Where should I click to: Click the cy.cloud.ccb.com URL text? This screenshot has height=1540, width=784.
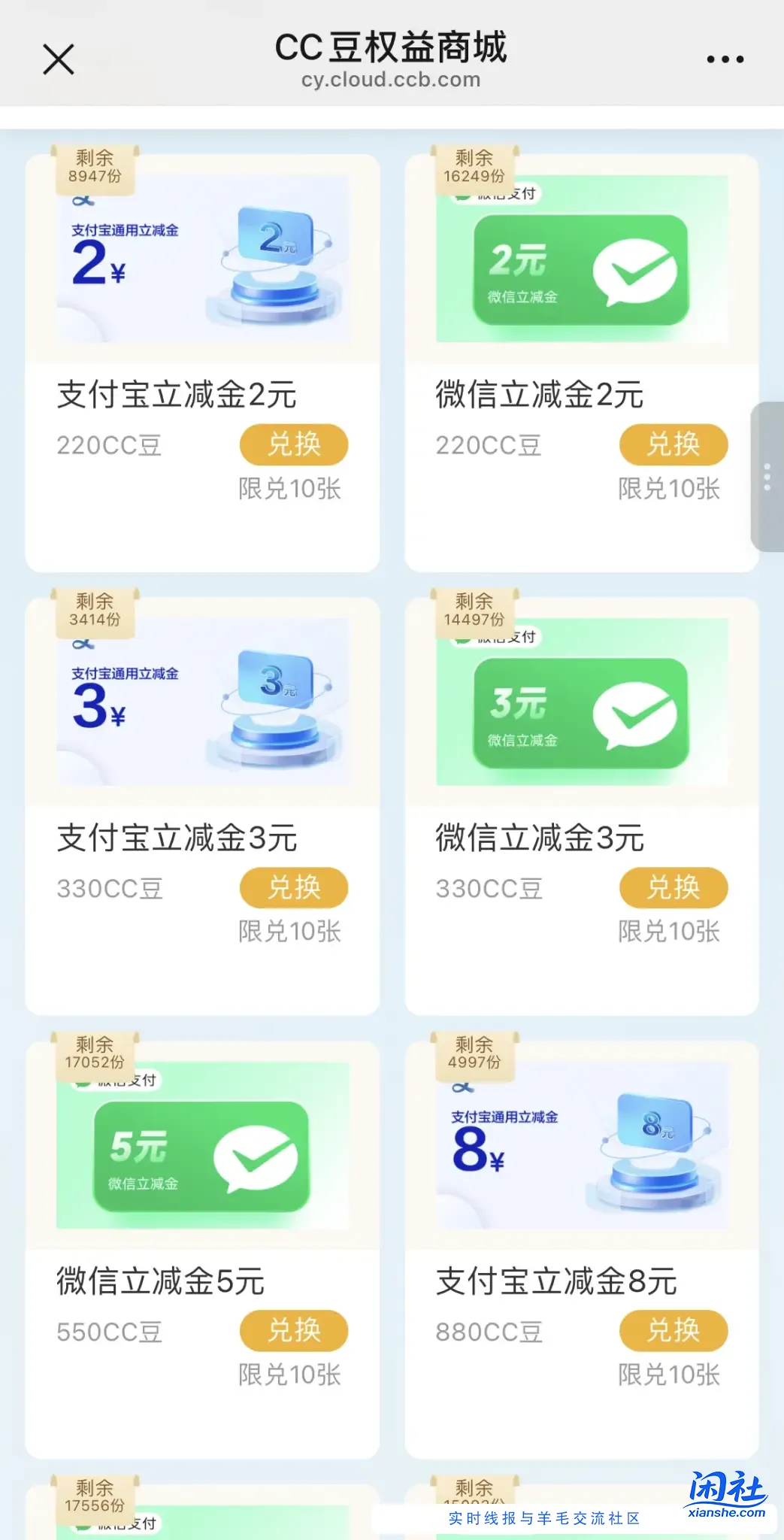(392, 80)
